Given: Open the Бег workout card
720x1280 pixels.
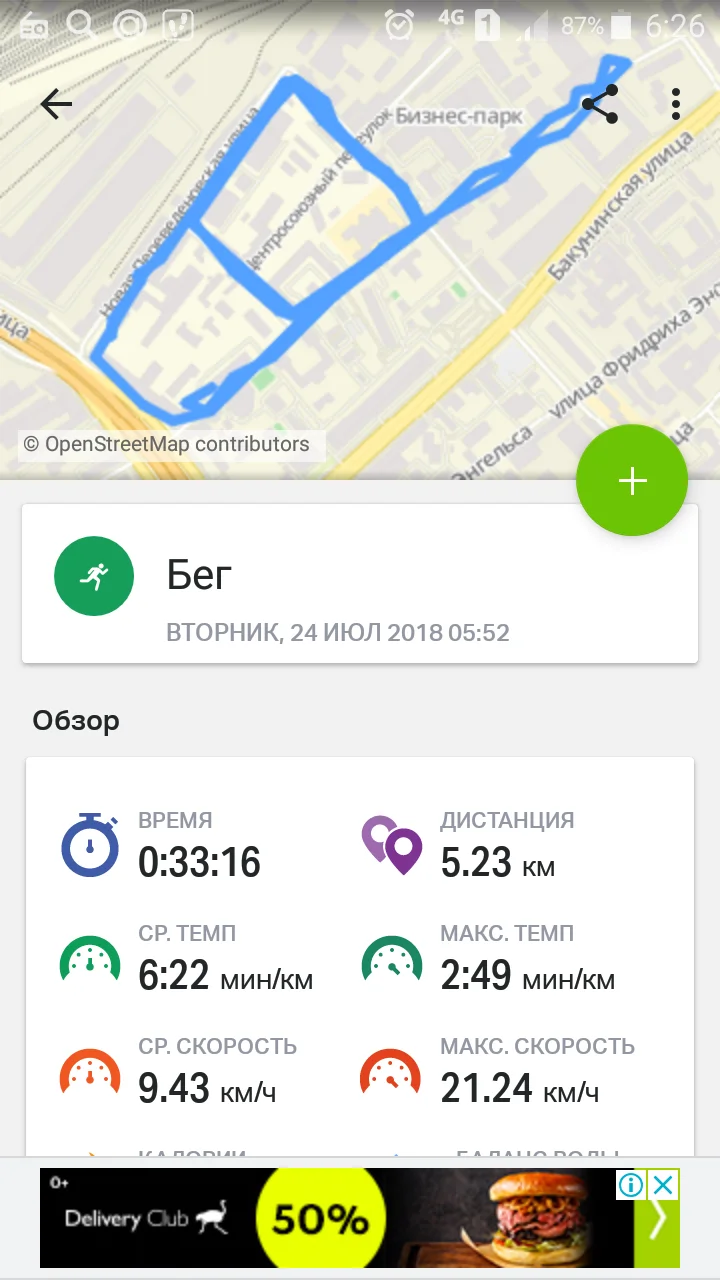Looking at the screenshot, I should pos(360,583).
